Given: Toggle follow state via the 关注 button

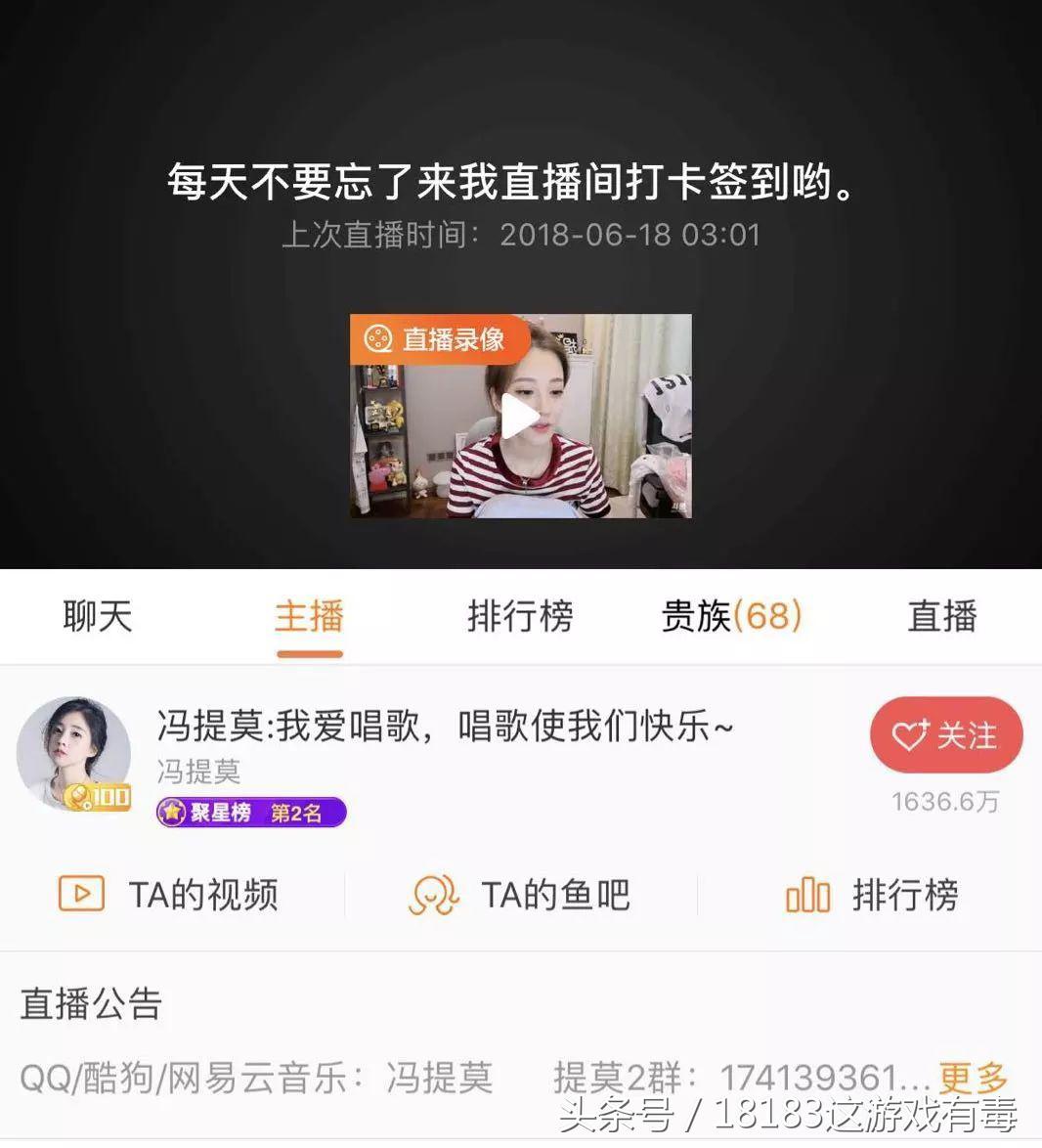Looking at the screenshot, I should coord(945,734).
